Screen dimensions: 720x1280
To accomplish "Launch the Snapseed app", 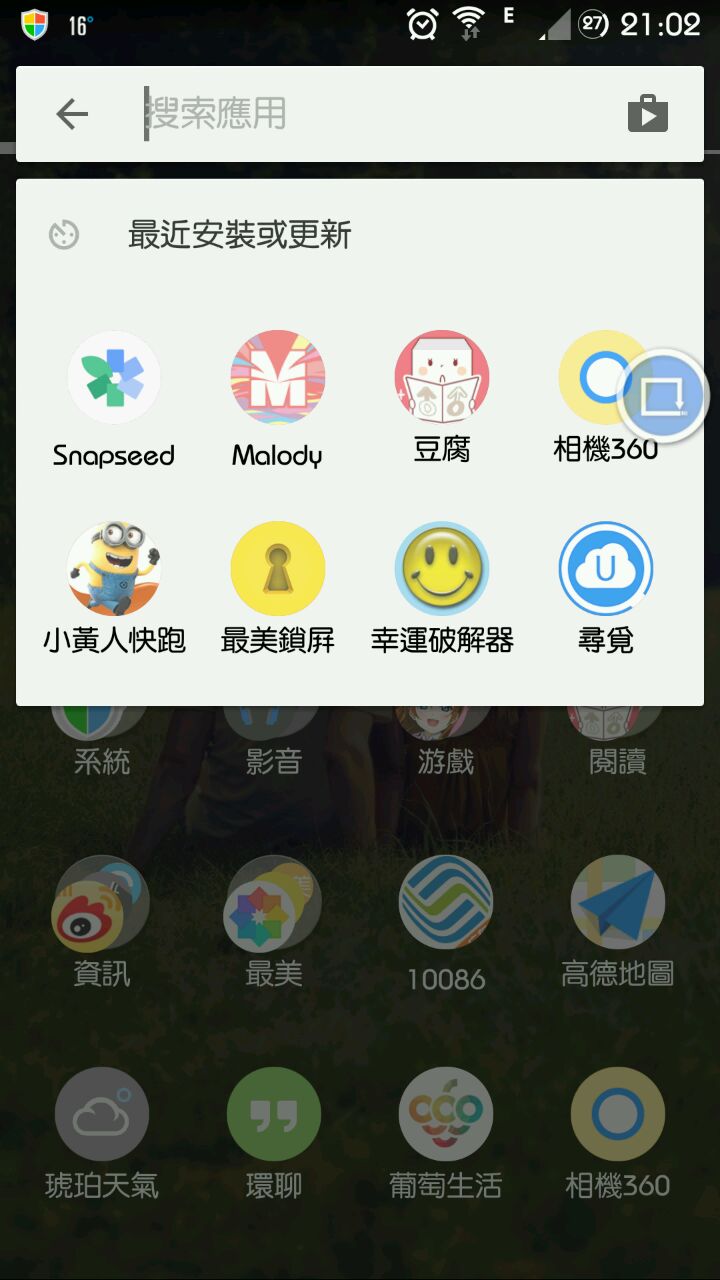I will tap(113, 379).
